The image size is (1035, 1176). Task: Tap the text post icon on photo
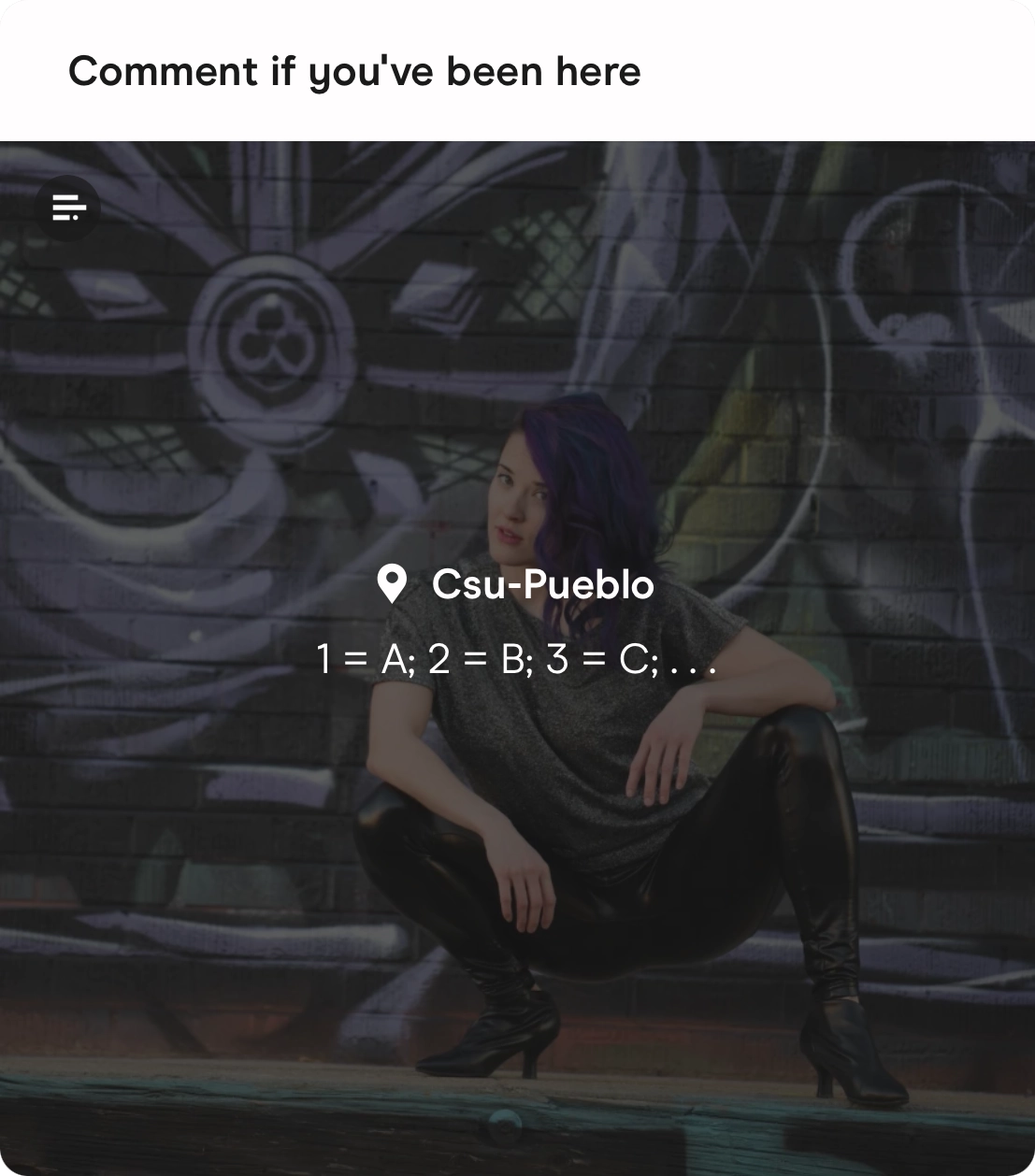[x=68, y=208]
